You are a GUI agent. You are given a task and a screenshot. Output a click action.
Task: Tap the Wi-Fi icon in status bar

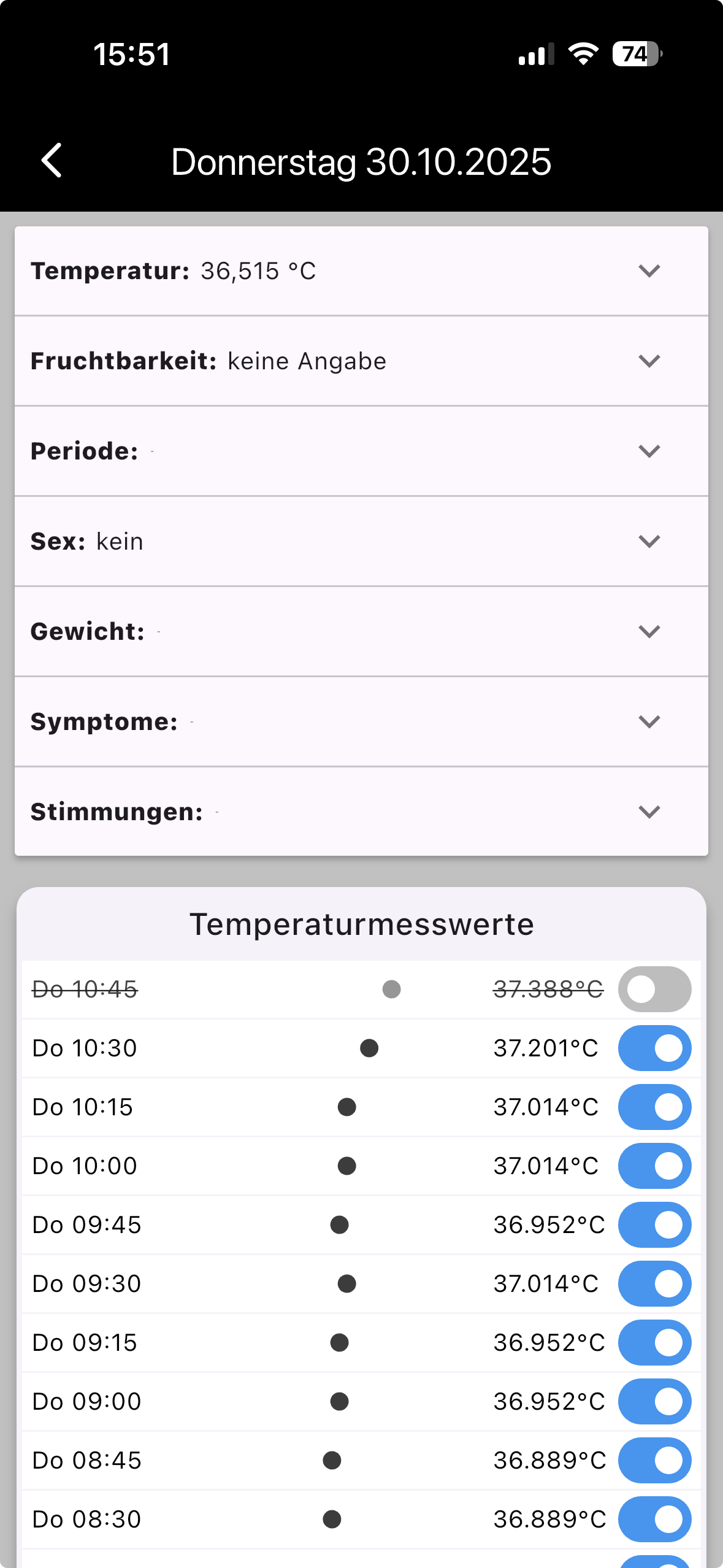[581, 54]
